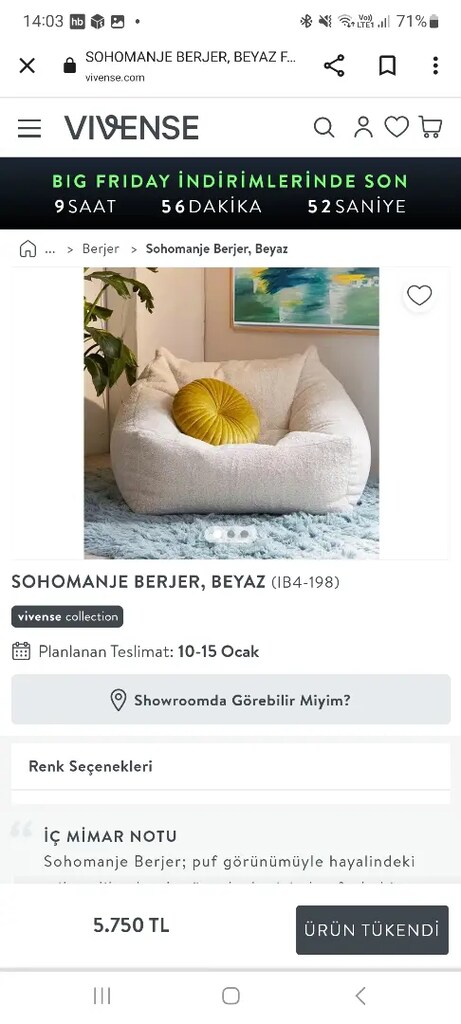Tap Showroomda Görebilir Miyim button
461x1024 pixels.
tap(230, 700)
